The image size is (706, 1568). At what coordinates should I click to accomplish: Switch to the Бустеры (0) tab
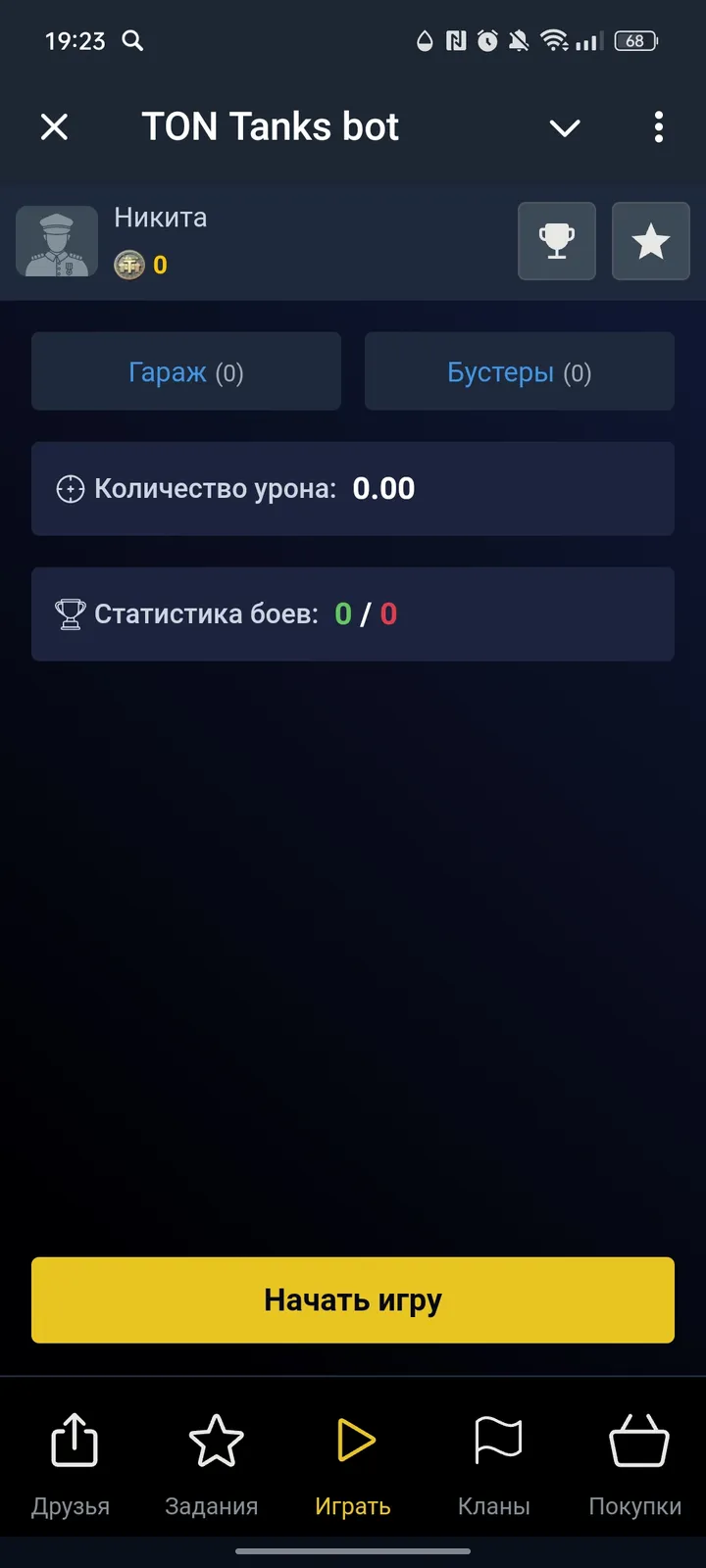tap(520, 371)
